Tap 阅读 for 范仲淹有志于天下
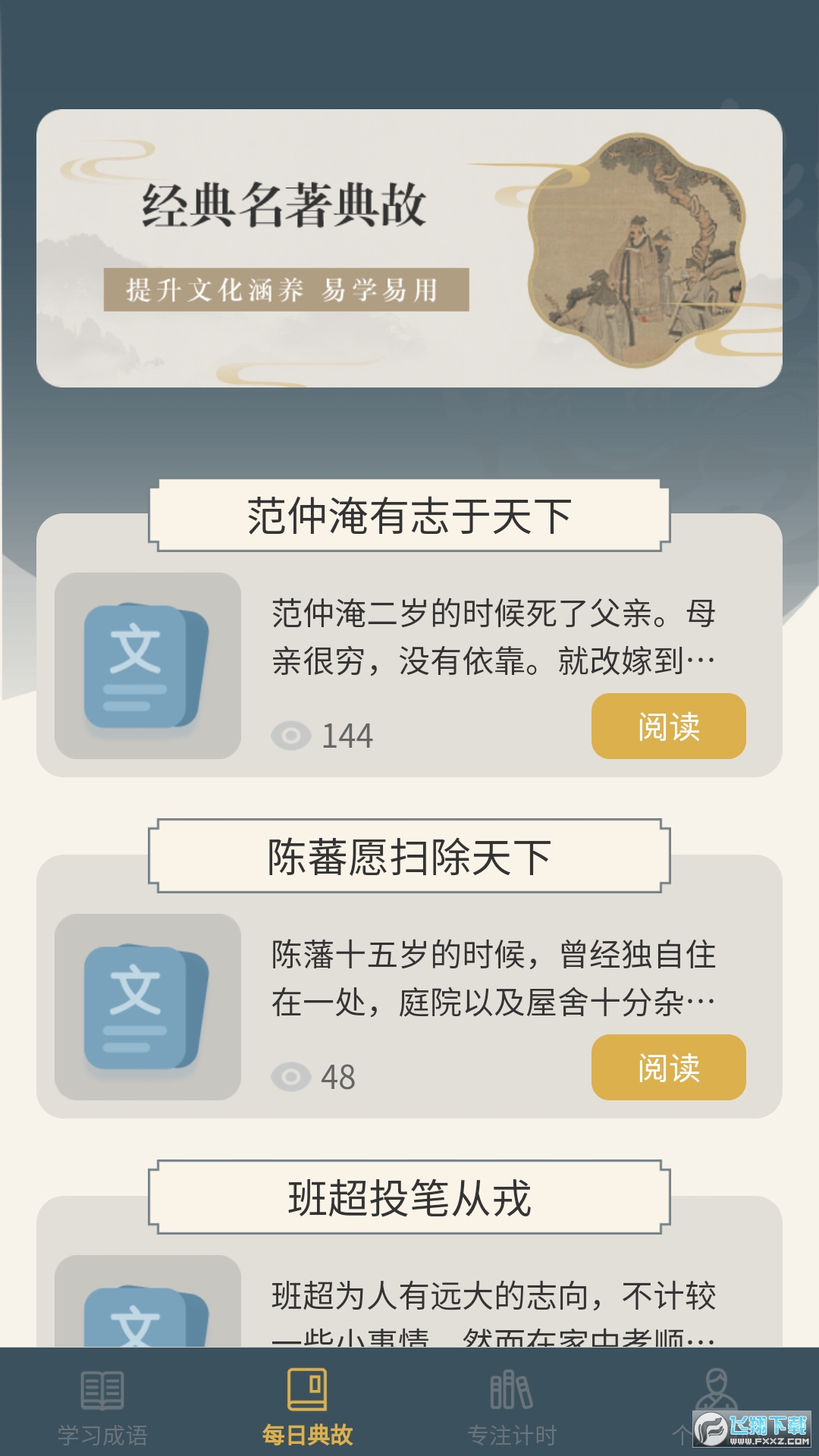 click(x=668, y=726)
